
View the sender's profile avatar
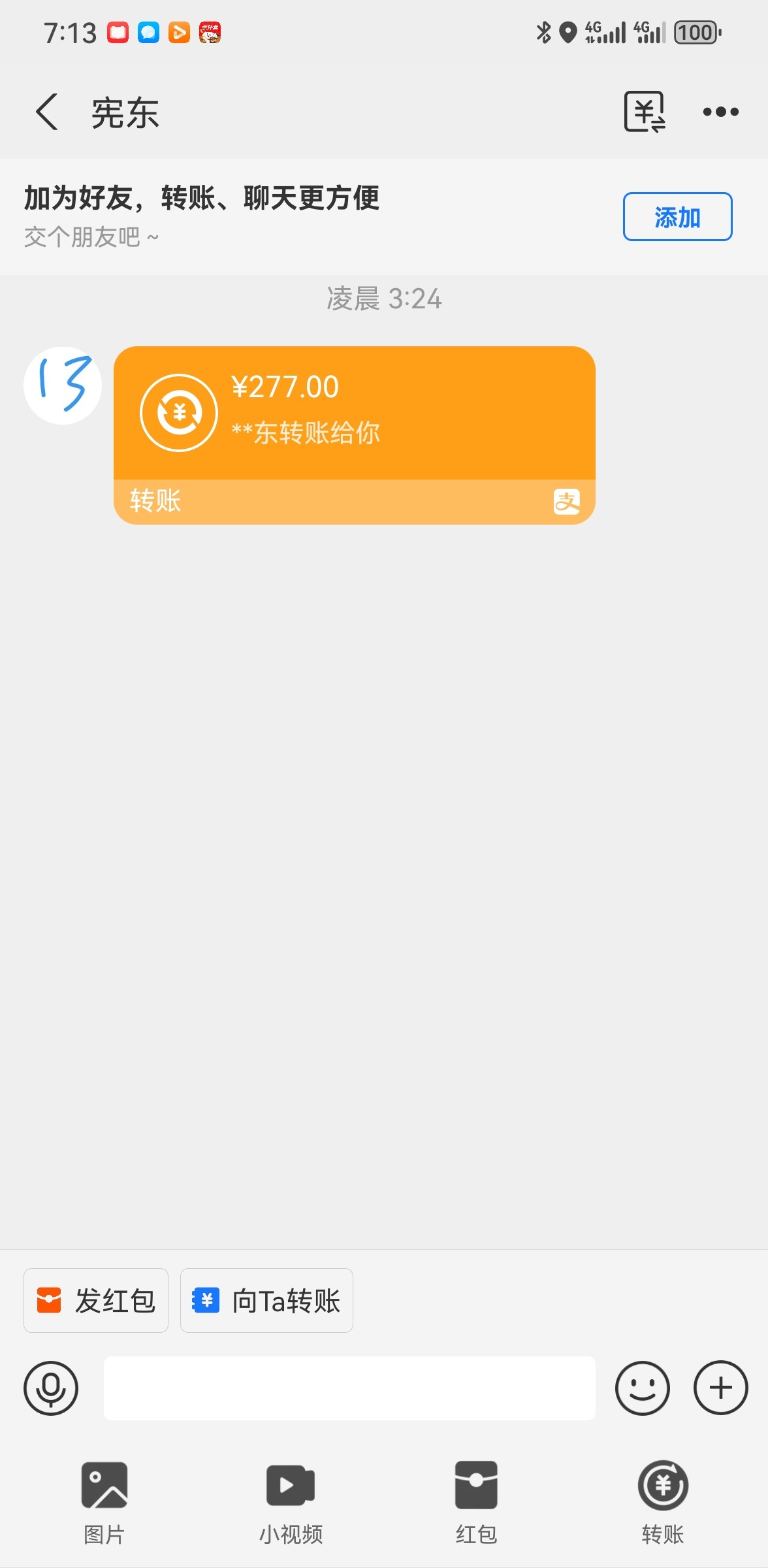click(63, 385)
